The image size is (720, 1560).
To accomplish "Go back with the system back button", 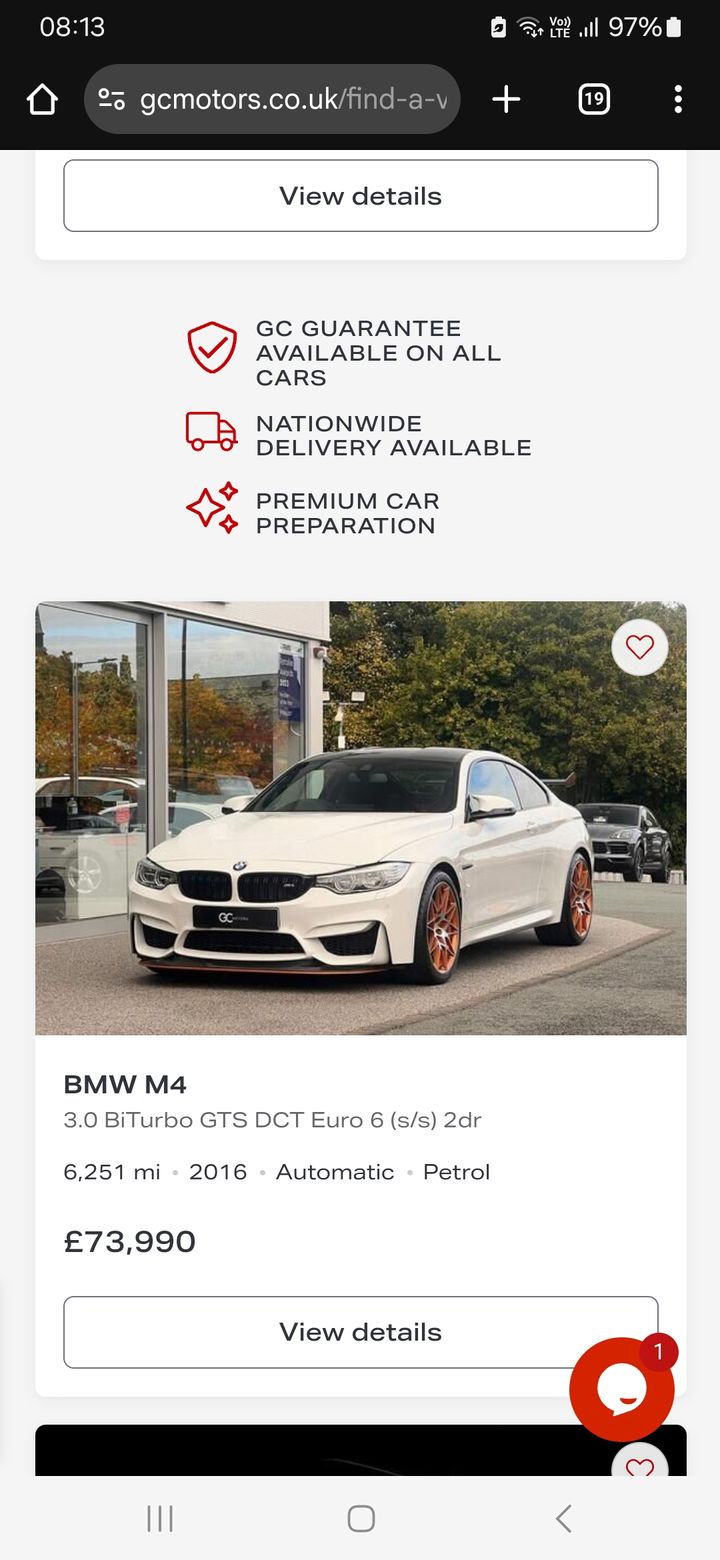I will tap(563, 1518).
